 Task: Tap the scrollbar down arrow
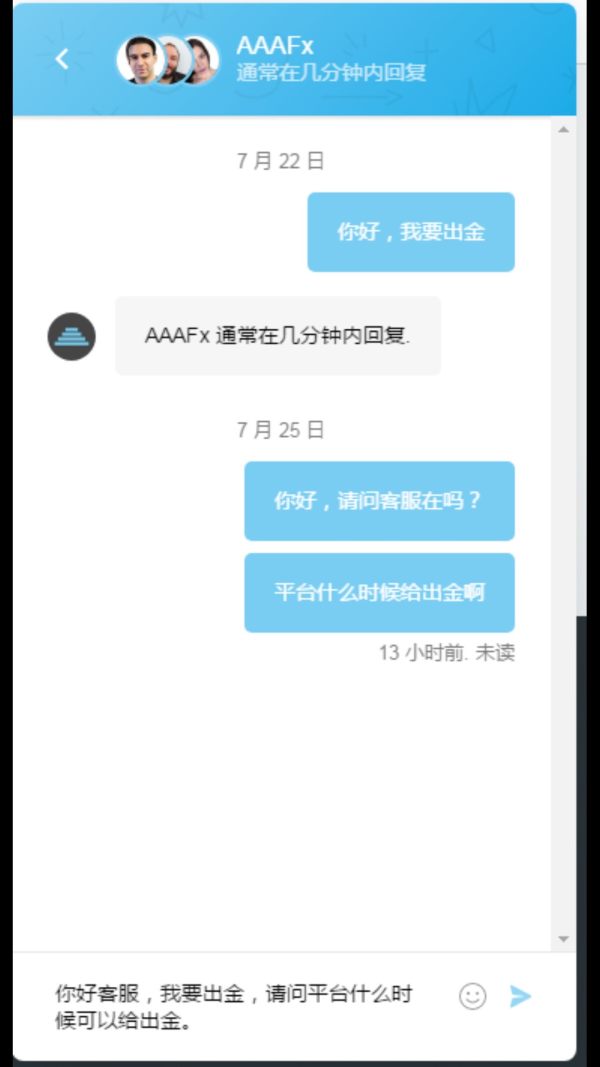(563, 939)
